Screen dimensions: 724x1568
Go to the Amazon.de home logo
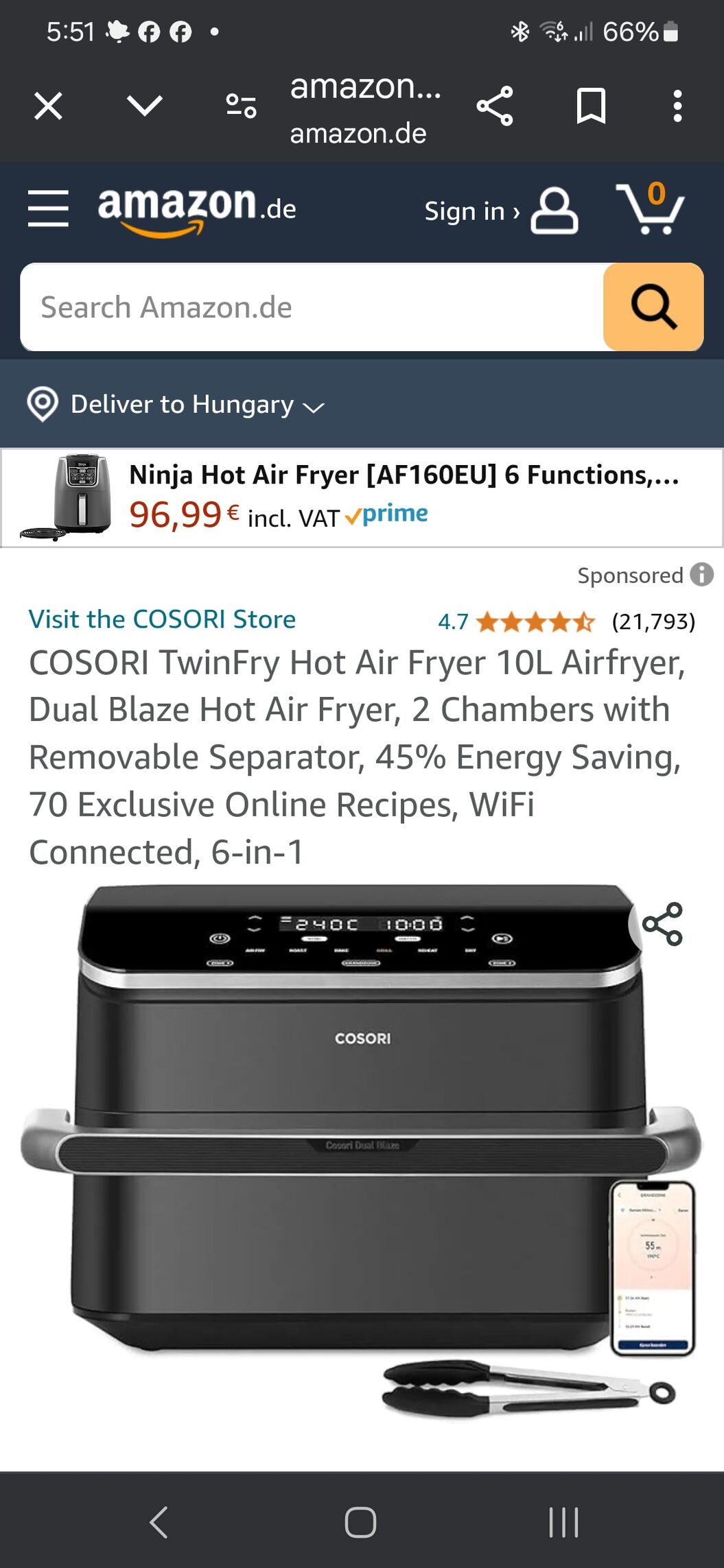pyautogui.click(x=196, y=209)
